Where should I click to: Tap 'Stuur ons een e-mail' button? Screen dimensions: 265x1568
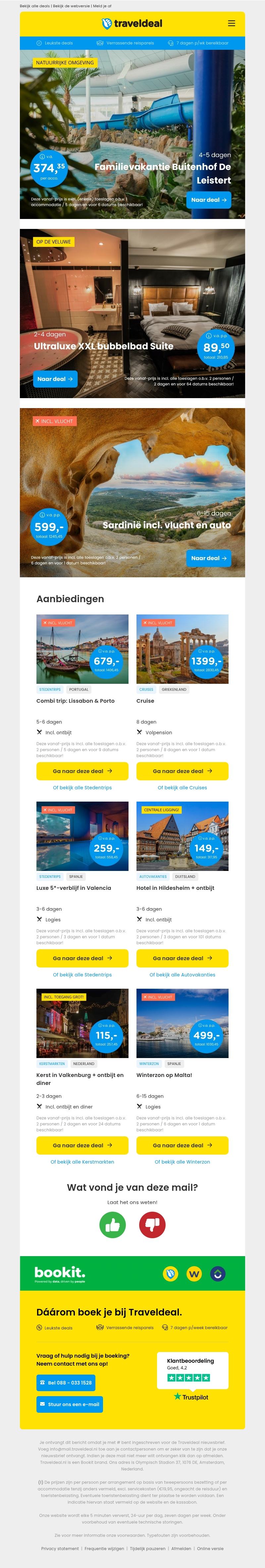(x=69, y=1404)
